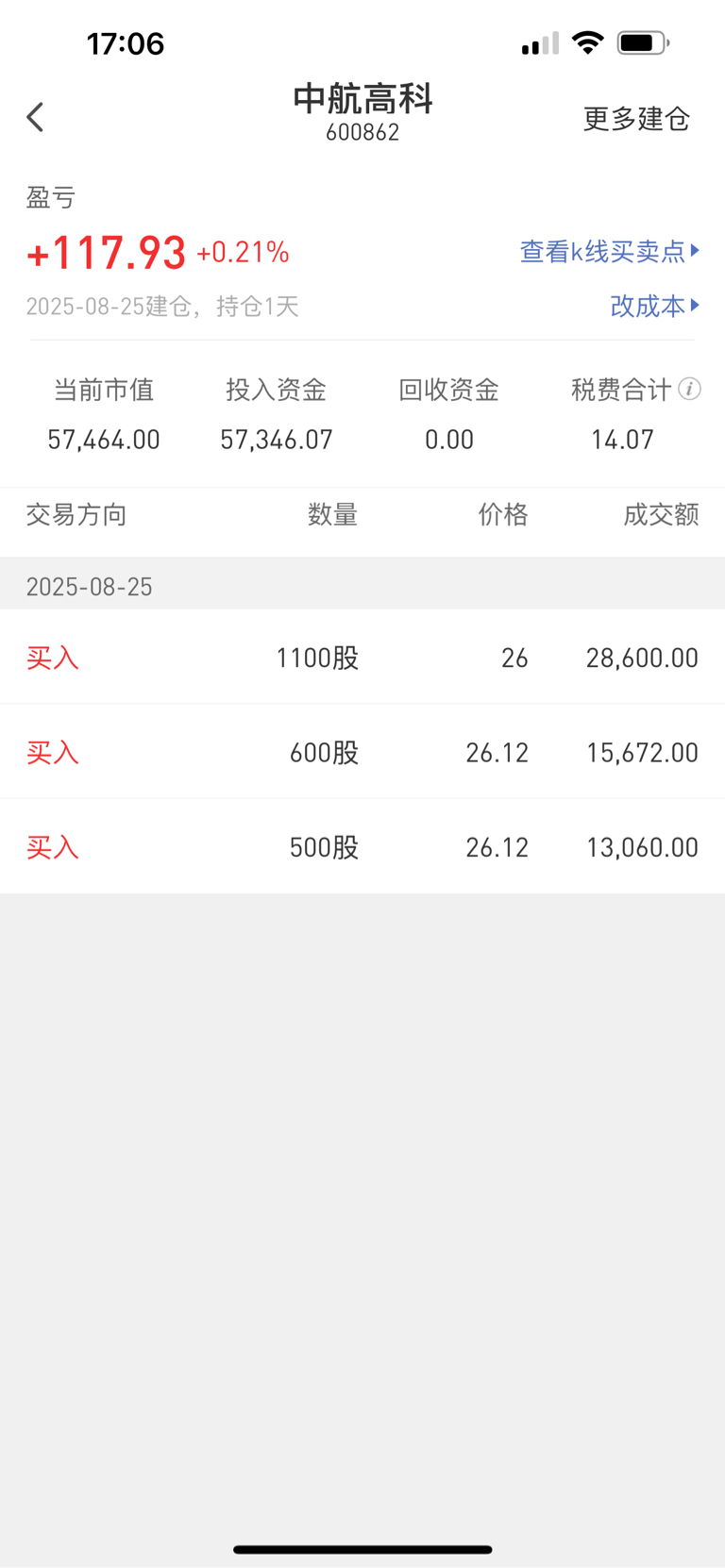Viewport: 725px width, 1568px height.
Task: Tap 改成本 to edit cost
Action: pyautogui.click(x=655, y=306)
